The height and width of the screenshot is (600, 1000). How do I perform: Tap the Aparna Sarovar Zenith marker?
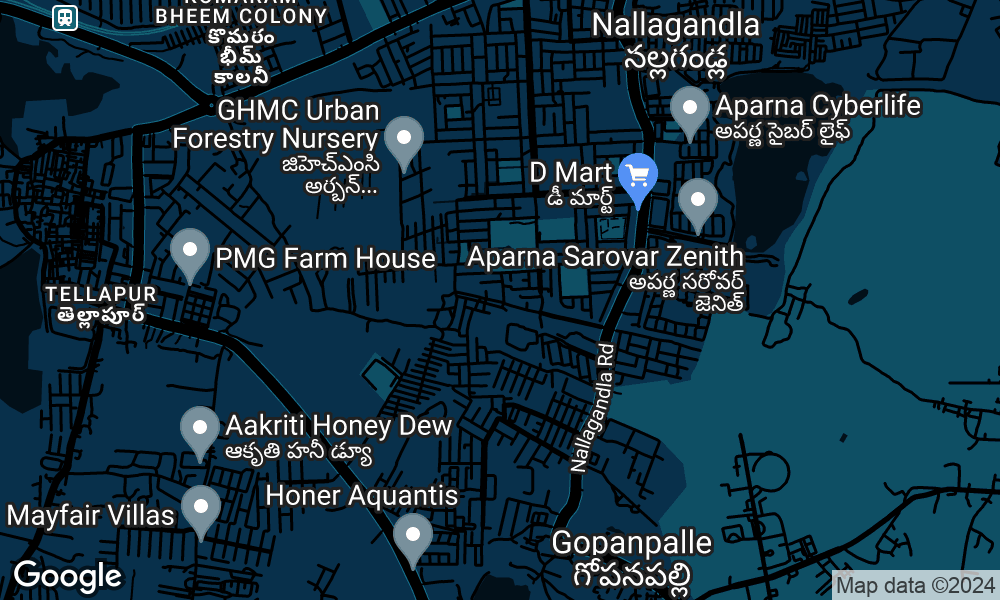pyautogui.click(x=698, y=201)
